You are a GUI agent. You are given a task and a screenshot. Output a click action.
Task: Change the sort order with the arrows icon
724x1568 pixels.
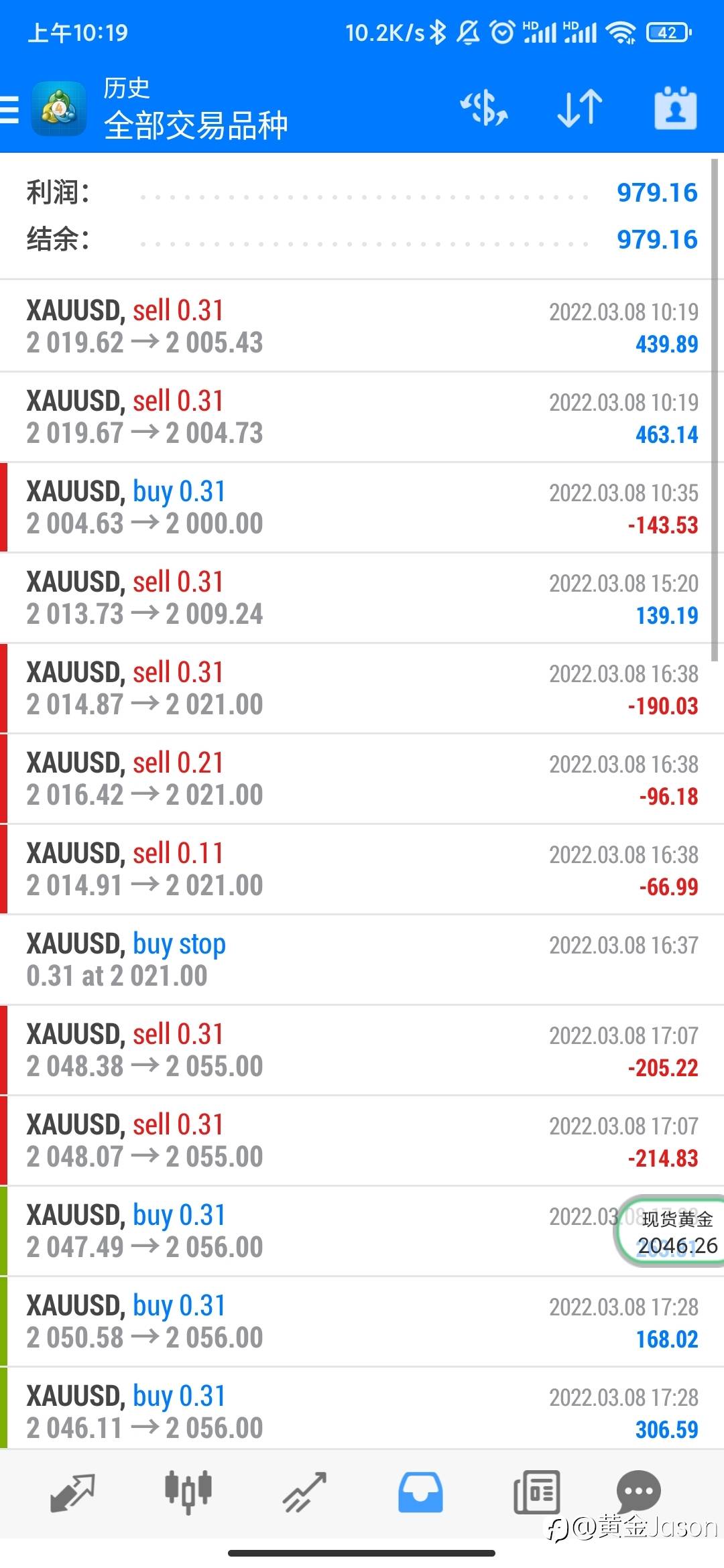click(580, 109)
